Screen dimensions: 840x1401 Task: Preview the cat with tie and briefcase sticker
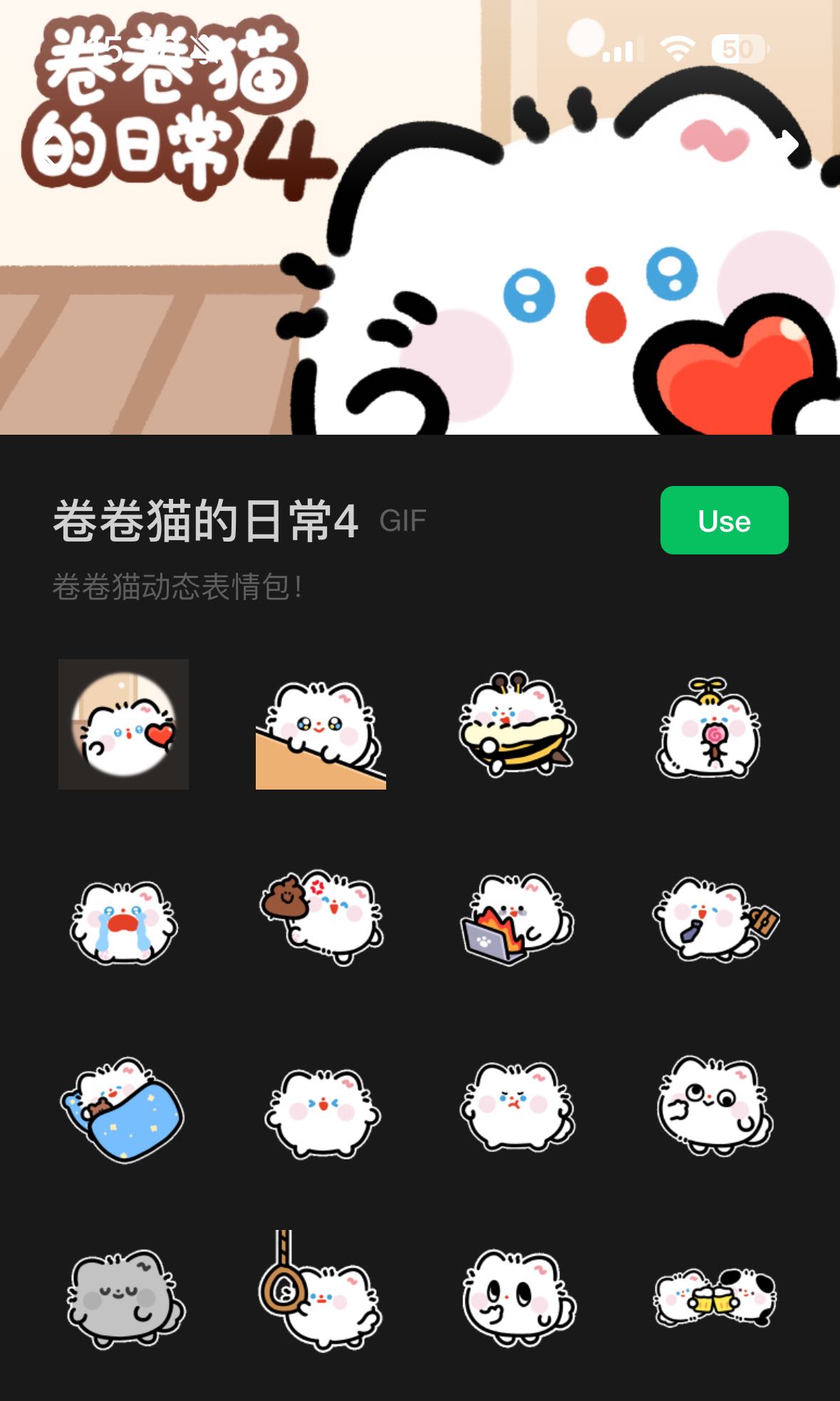(x=715, y=919)
